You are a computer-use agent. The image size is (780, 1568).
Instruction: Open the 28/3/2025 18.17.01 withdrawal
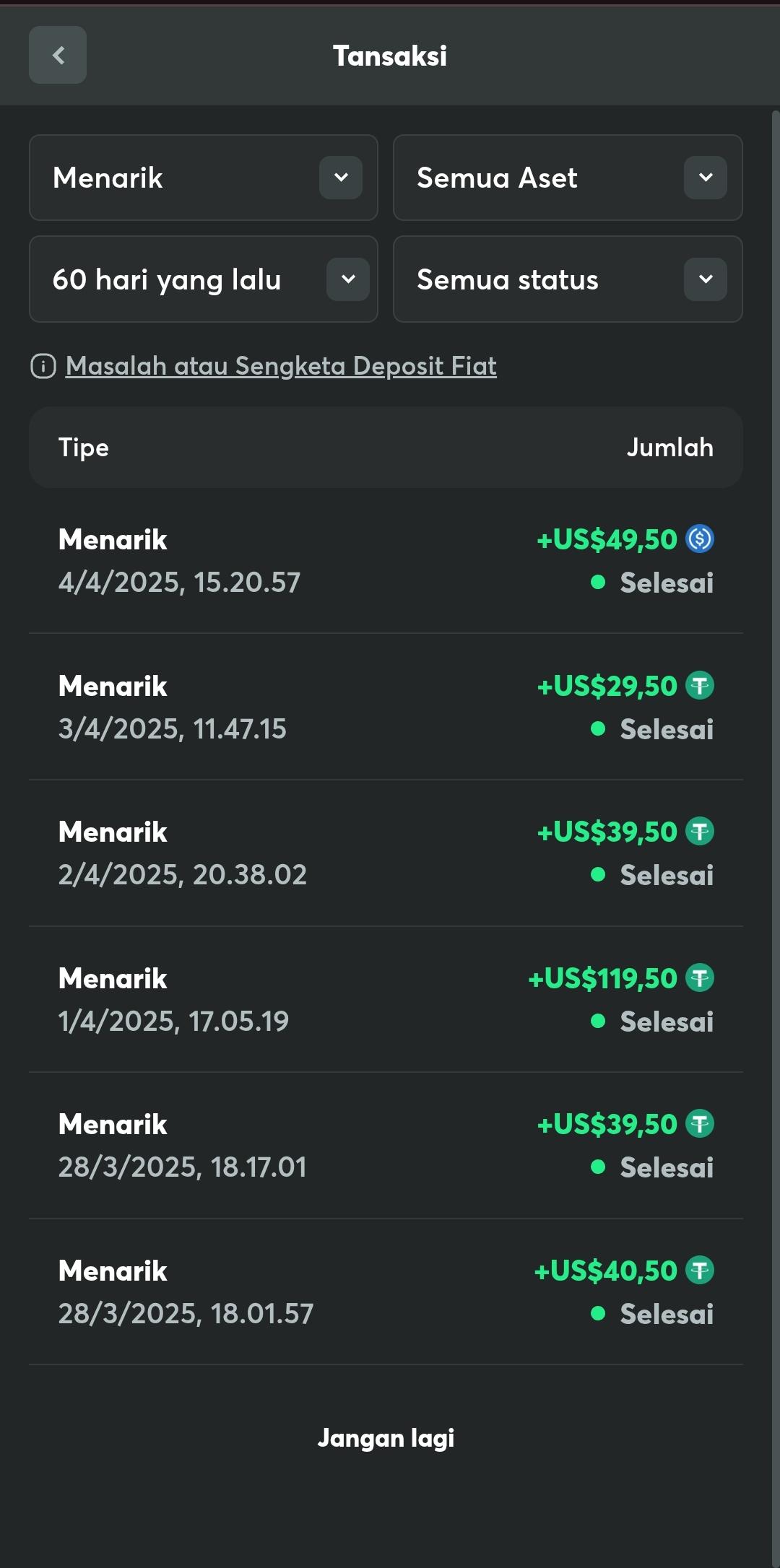(x=386, y=1146)
